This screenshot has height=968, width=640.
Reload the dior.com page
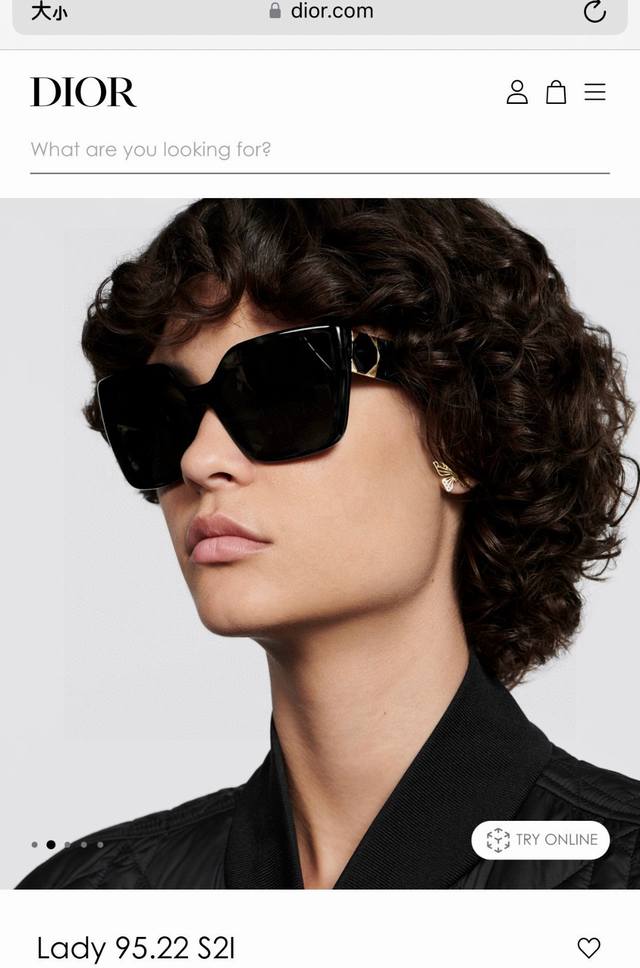(594, 12)
